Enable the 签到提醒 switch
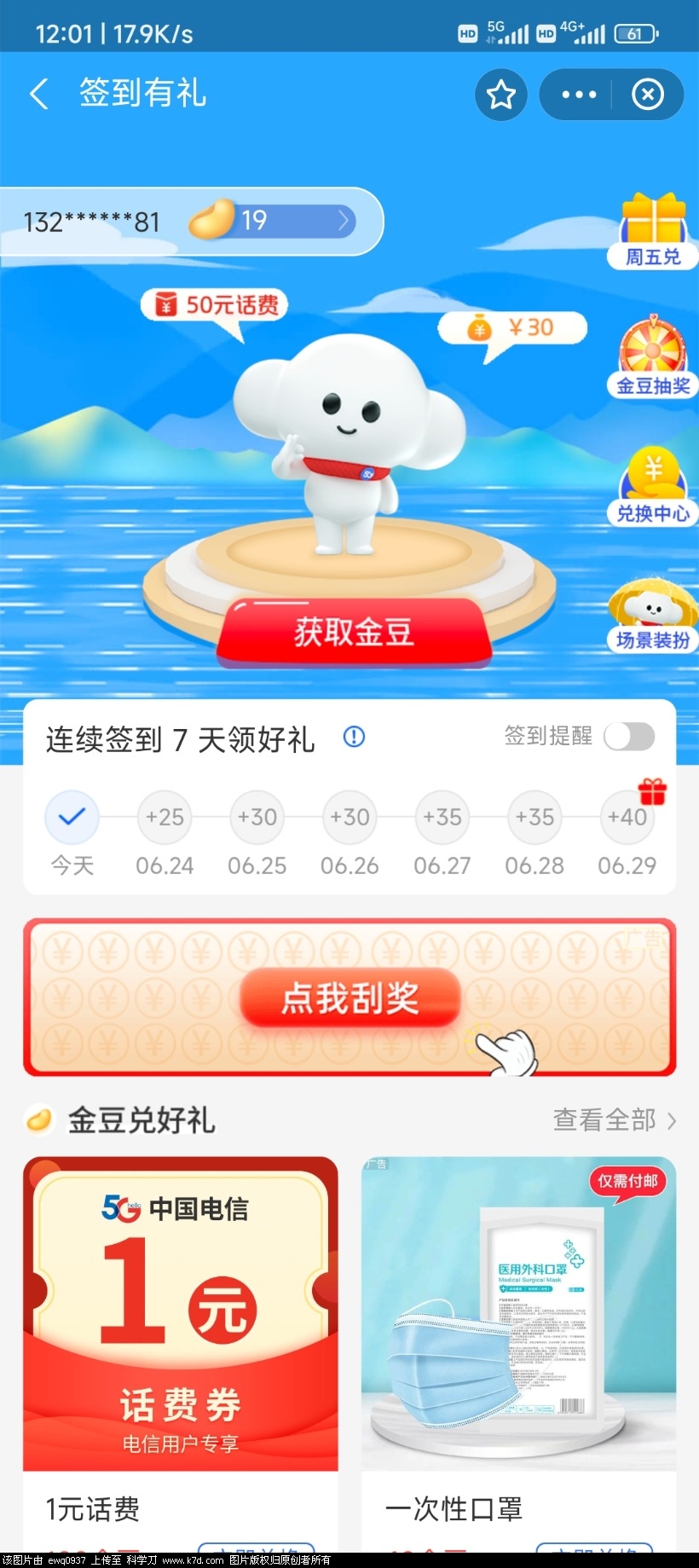The width and height of the screenshot is (699, 1568). click(629, 737)
